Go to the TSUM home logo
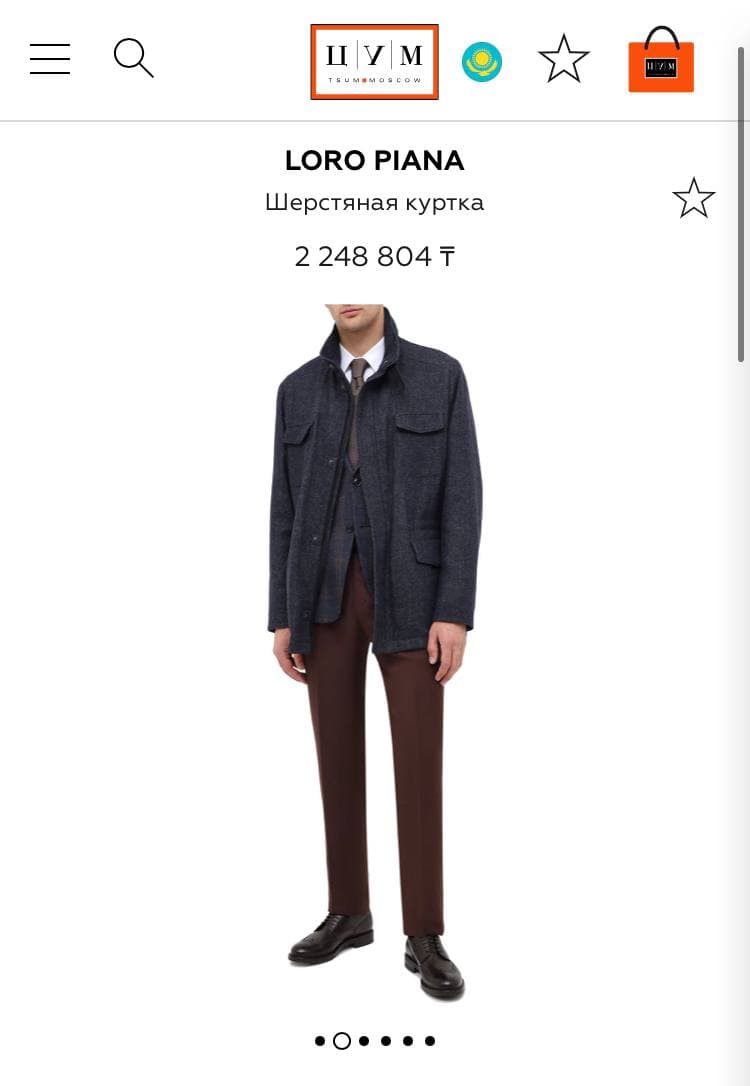The height and width of the screenshot is (1086, 750). (x=374, y=62)
